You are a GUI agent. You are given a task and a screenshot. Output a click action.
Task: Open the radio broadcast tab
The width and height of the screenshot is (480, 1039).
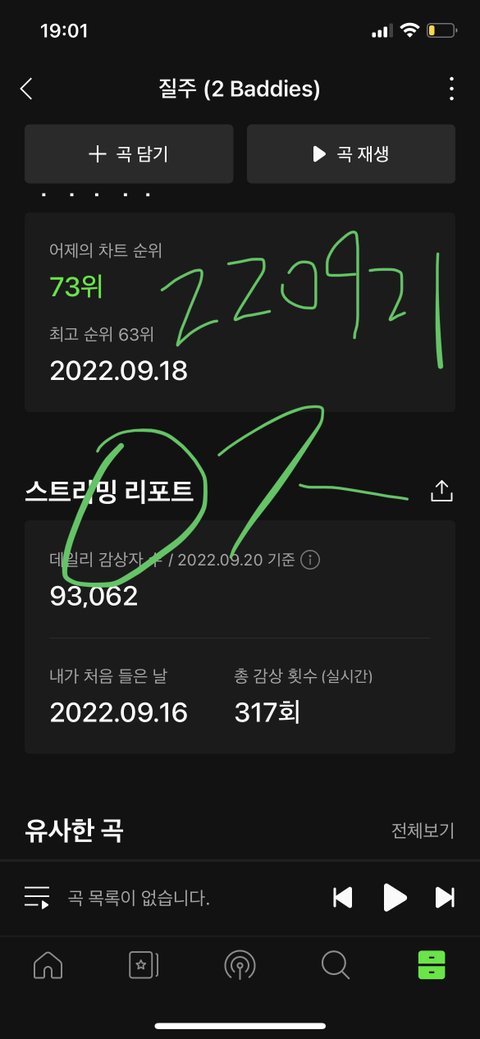pyautogui.click(x=240, y=965)
